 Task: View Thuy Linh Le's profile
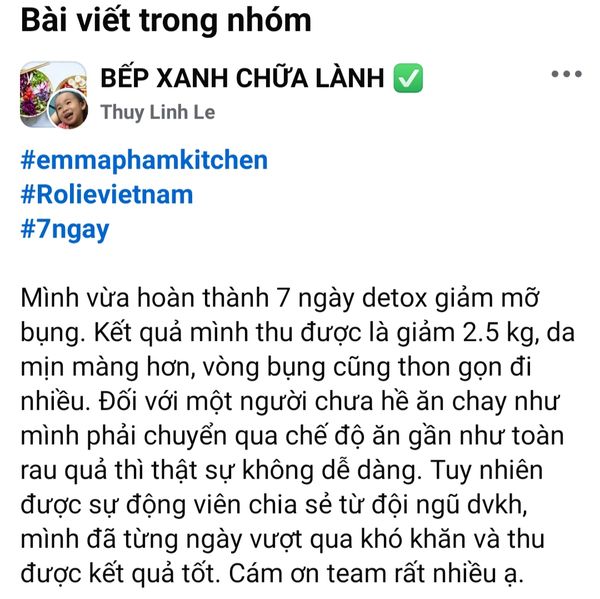[x=157, y=112]
